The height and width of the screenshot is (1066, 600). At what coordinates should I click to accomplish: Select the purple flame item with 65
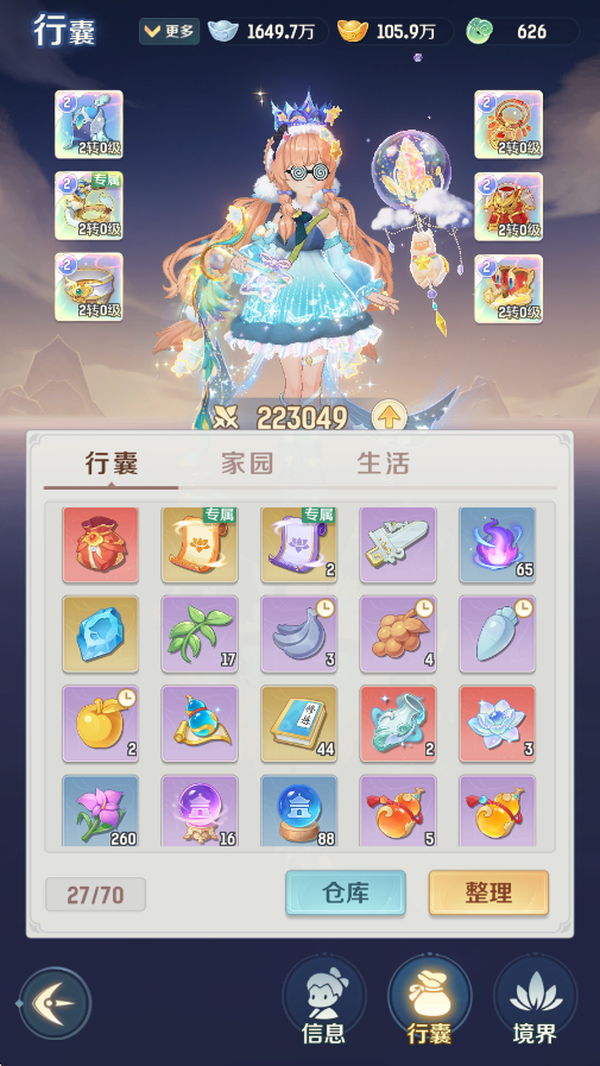pos(497,545)
